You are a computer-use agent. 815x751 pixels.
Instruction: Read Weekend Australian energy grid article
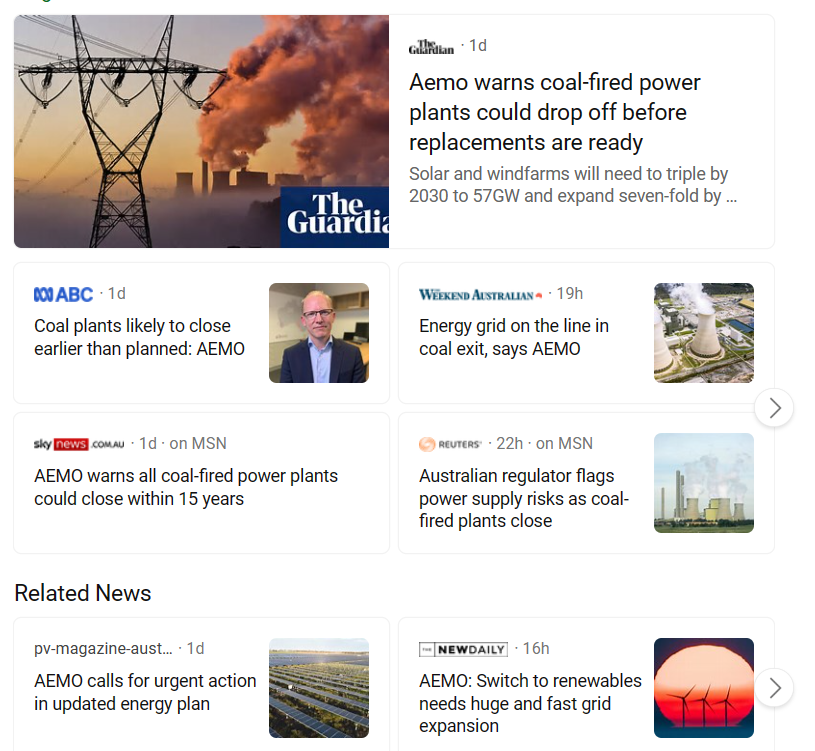point(513,337)
